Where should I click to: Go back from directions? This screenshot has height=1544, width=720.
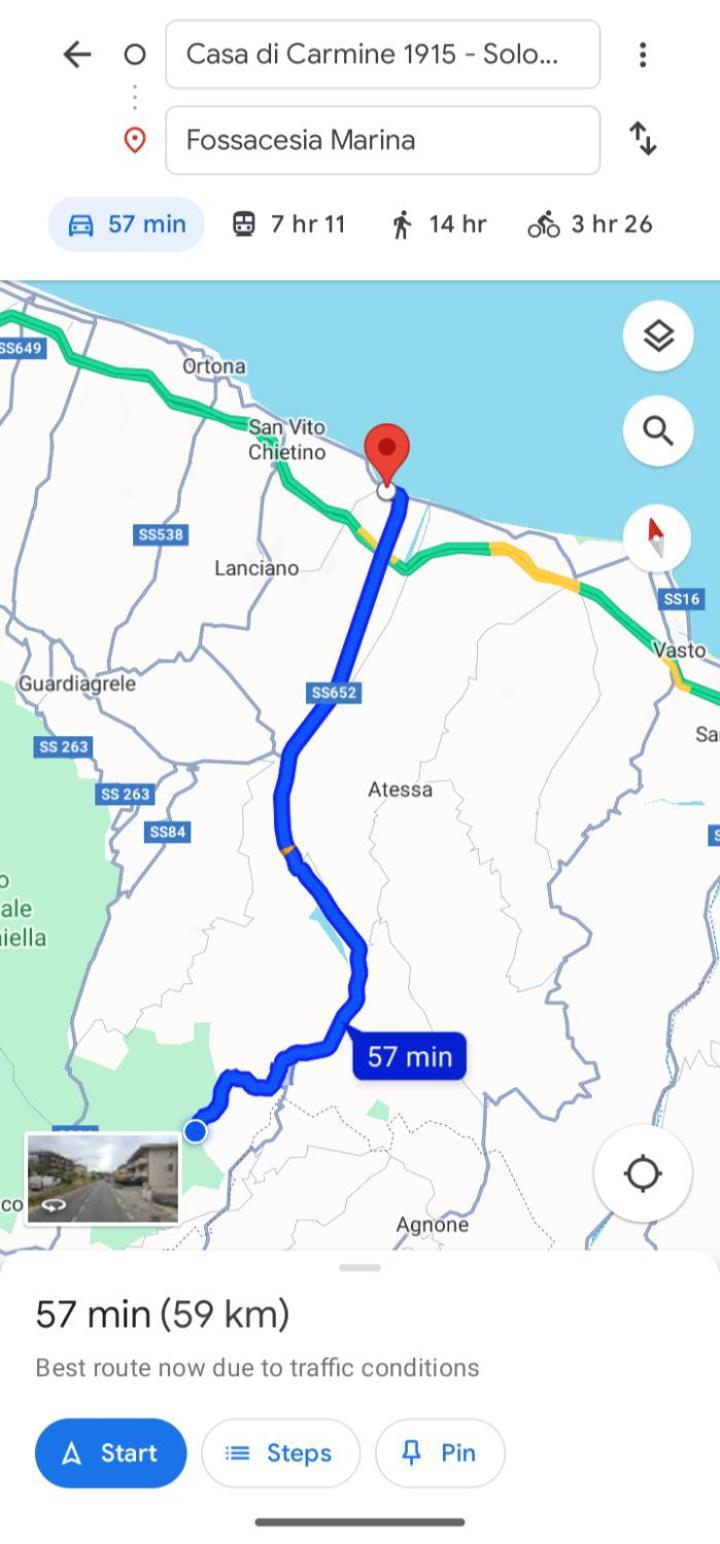point(77,54)
